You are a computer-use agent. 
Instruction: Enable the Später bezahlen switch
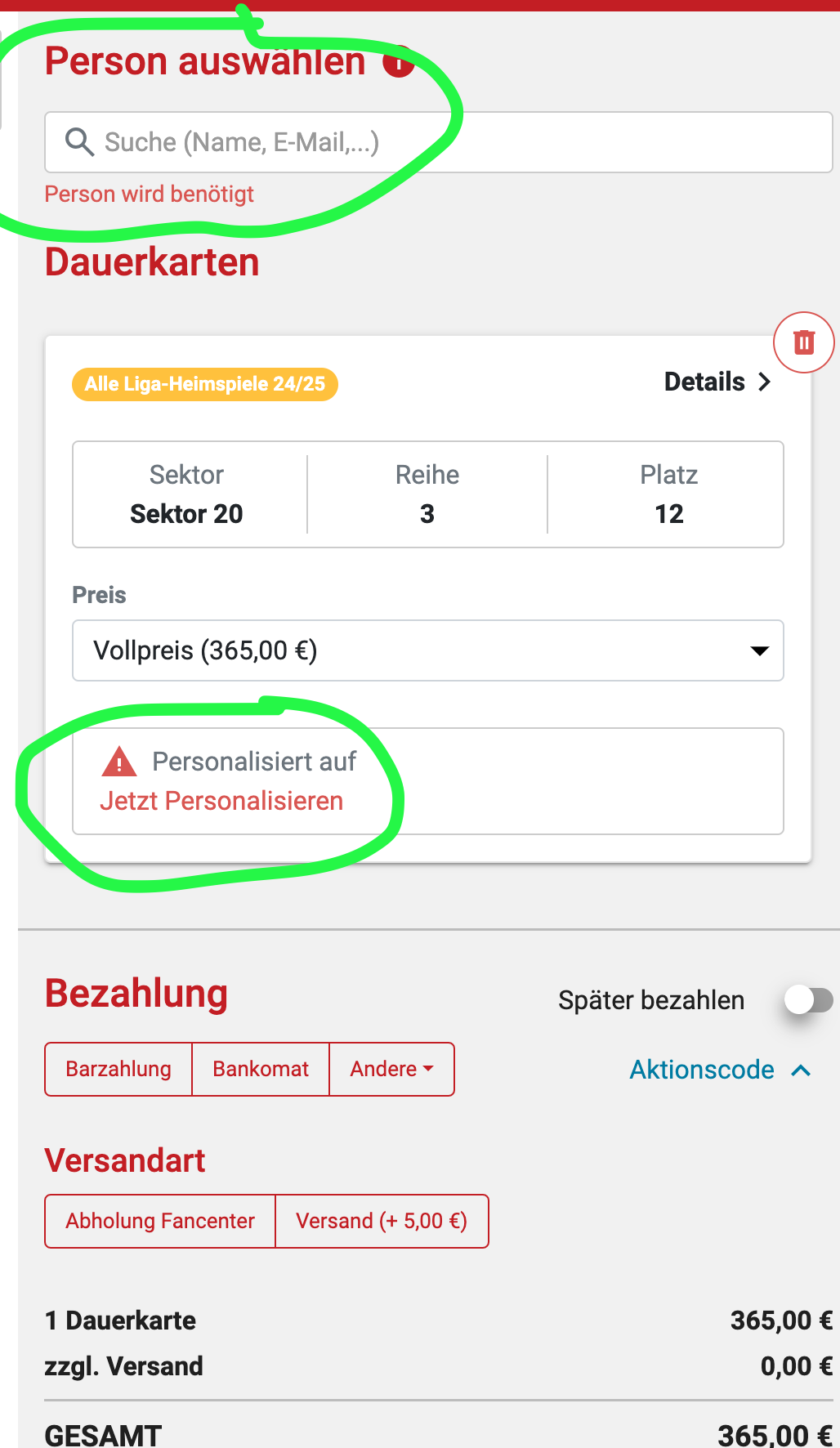click(808, 1000)
